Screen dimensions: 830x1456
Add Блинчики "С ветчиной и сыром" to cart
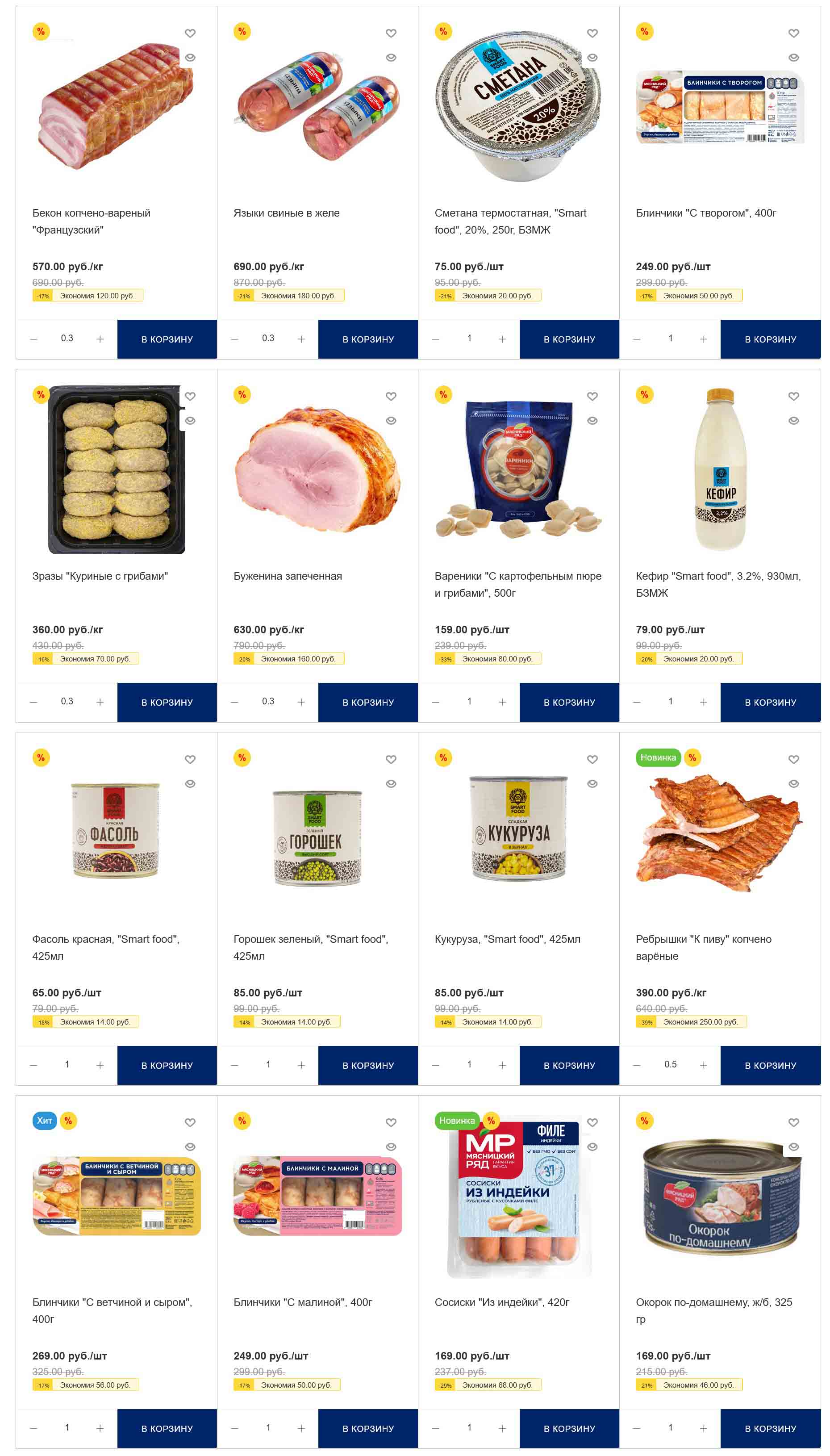tap(167, 1429)
